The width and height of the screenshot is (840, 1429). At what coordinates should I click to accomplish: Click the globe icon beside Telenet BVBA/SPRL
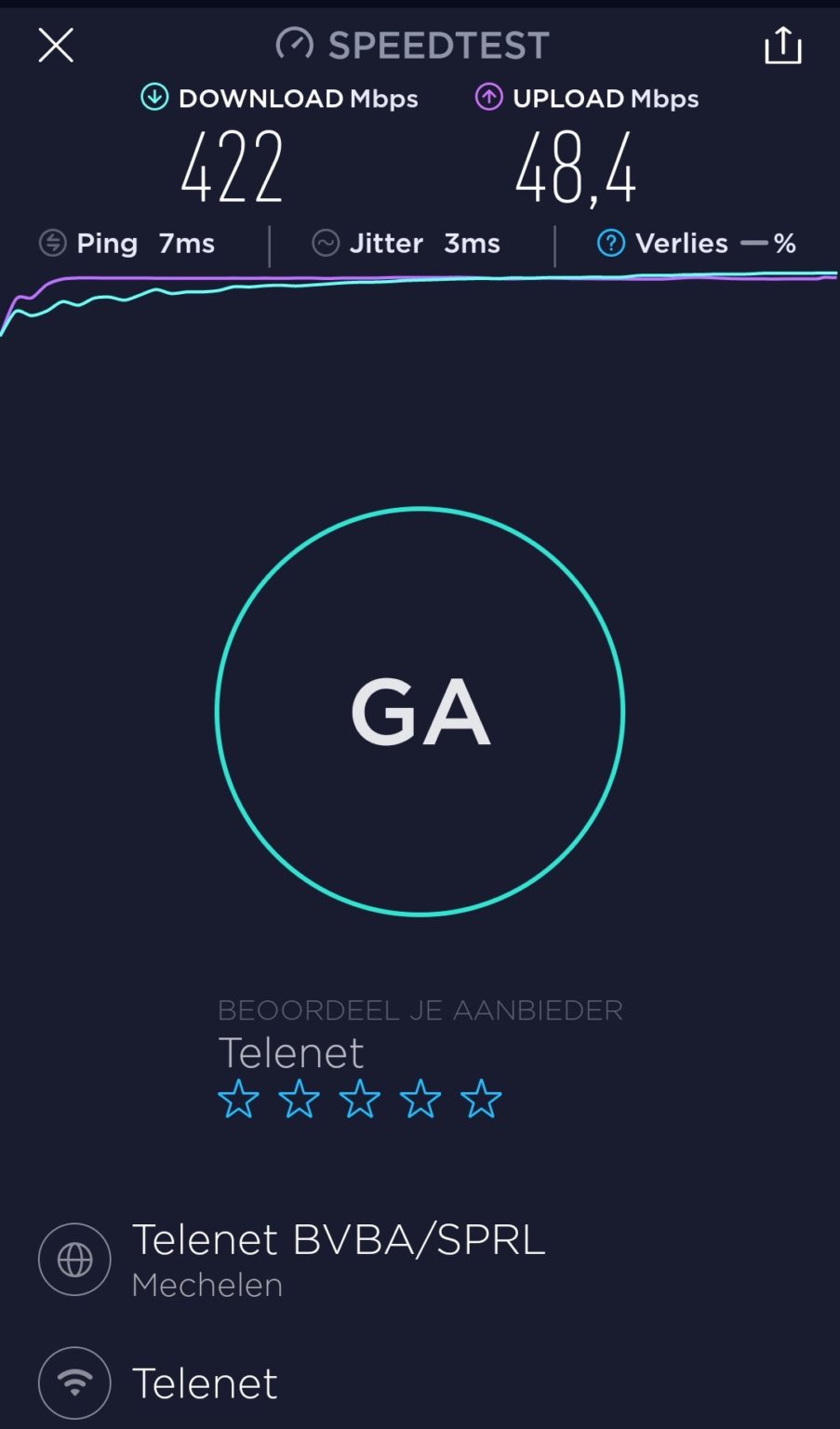73,1259
